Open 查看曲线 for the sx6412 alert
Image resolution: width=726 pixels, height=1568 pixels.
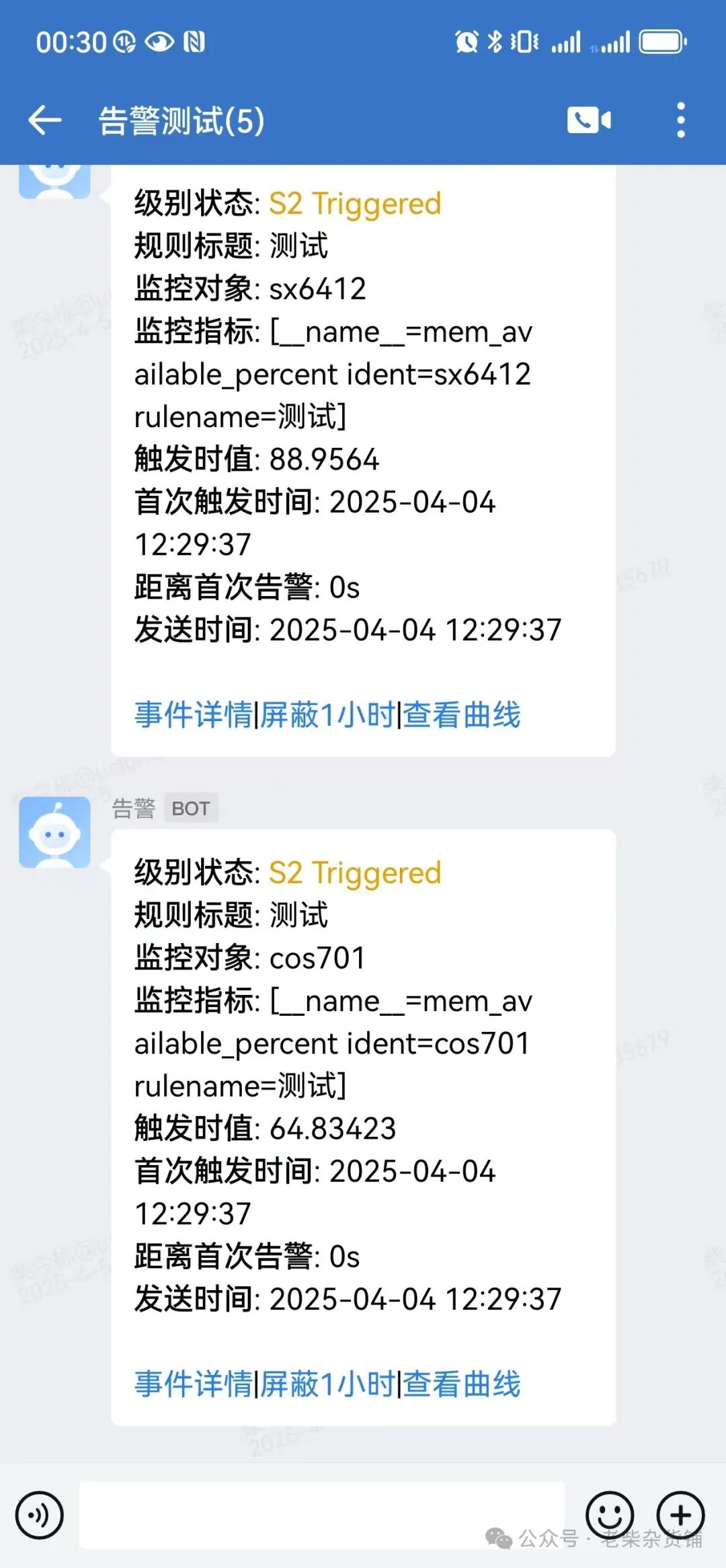click(x=462, y=714)
